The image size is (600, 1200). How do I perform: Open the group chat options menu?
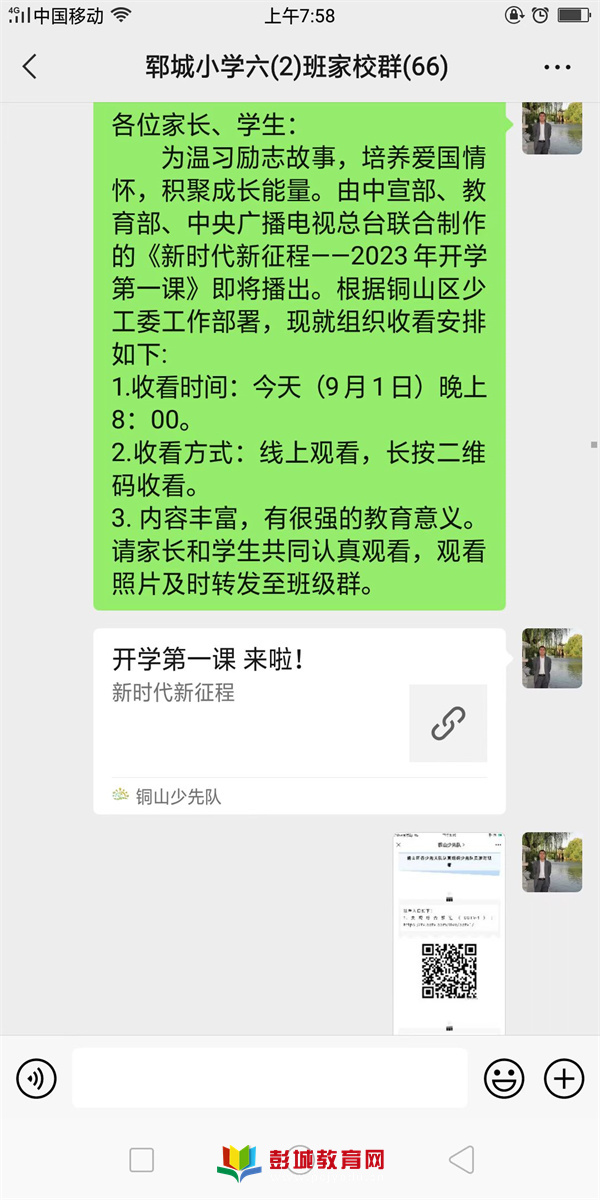pos(556,67)
